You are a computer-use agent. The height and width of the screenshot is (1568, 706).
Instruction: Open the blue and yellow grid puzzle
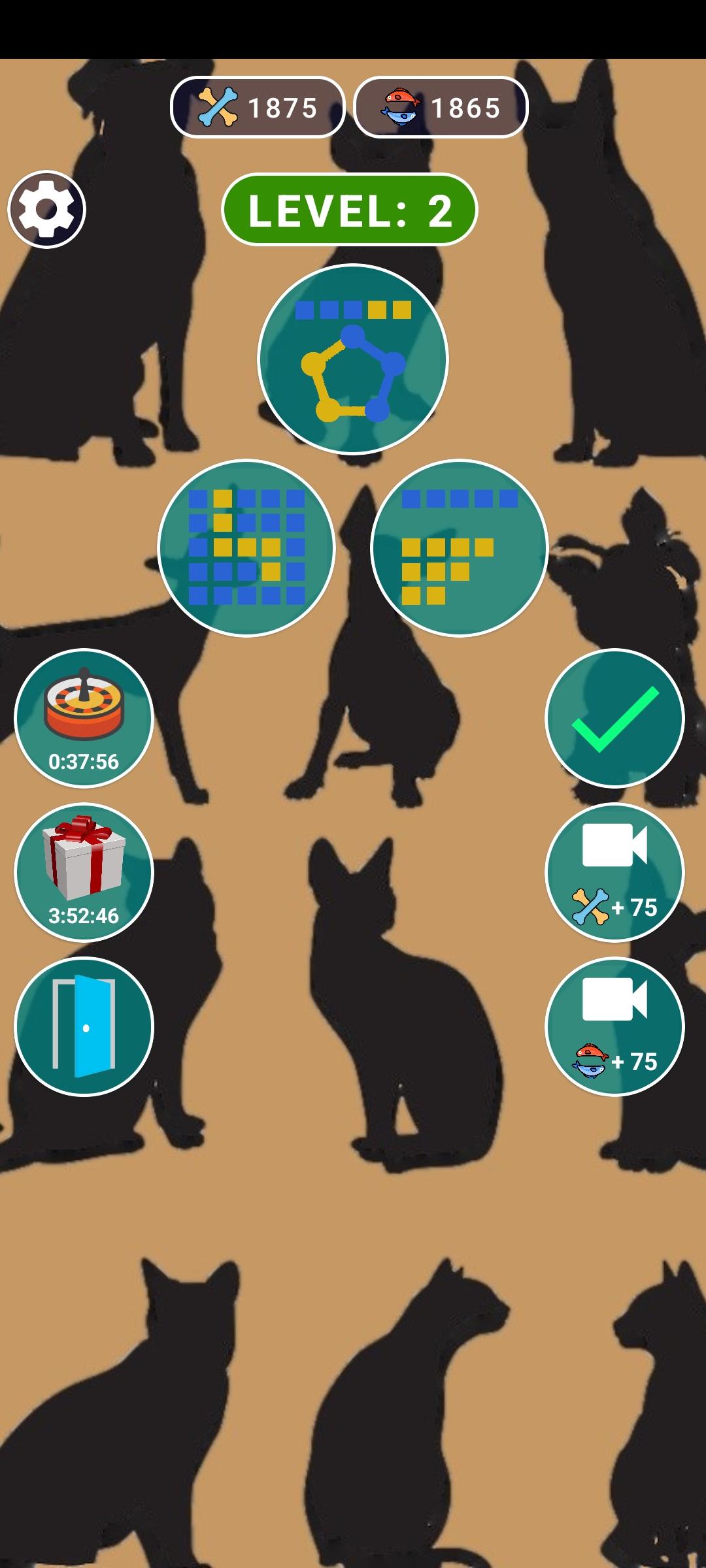tap(246, 548)
